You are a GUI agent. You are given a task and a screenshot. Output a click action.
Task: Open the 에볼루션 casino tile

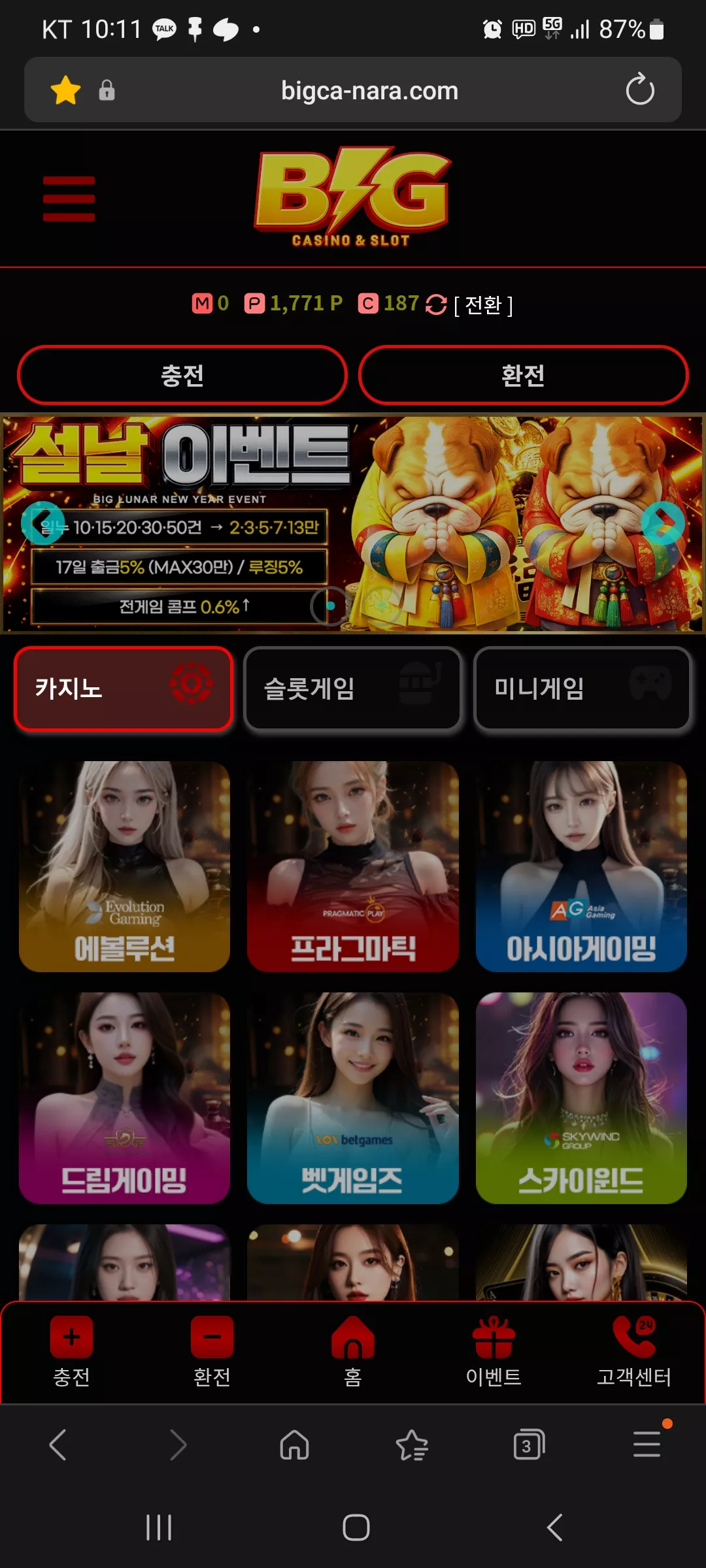click(x=124, y=866)
